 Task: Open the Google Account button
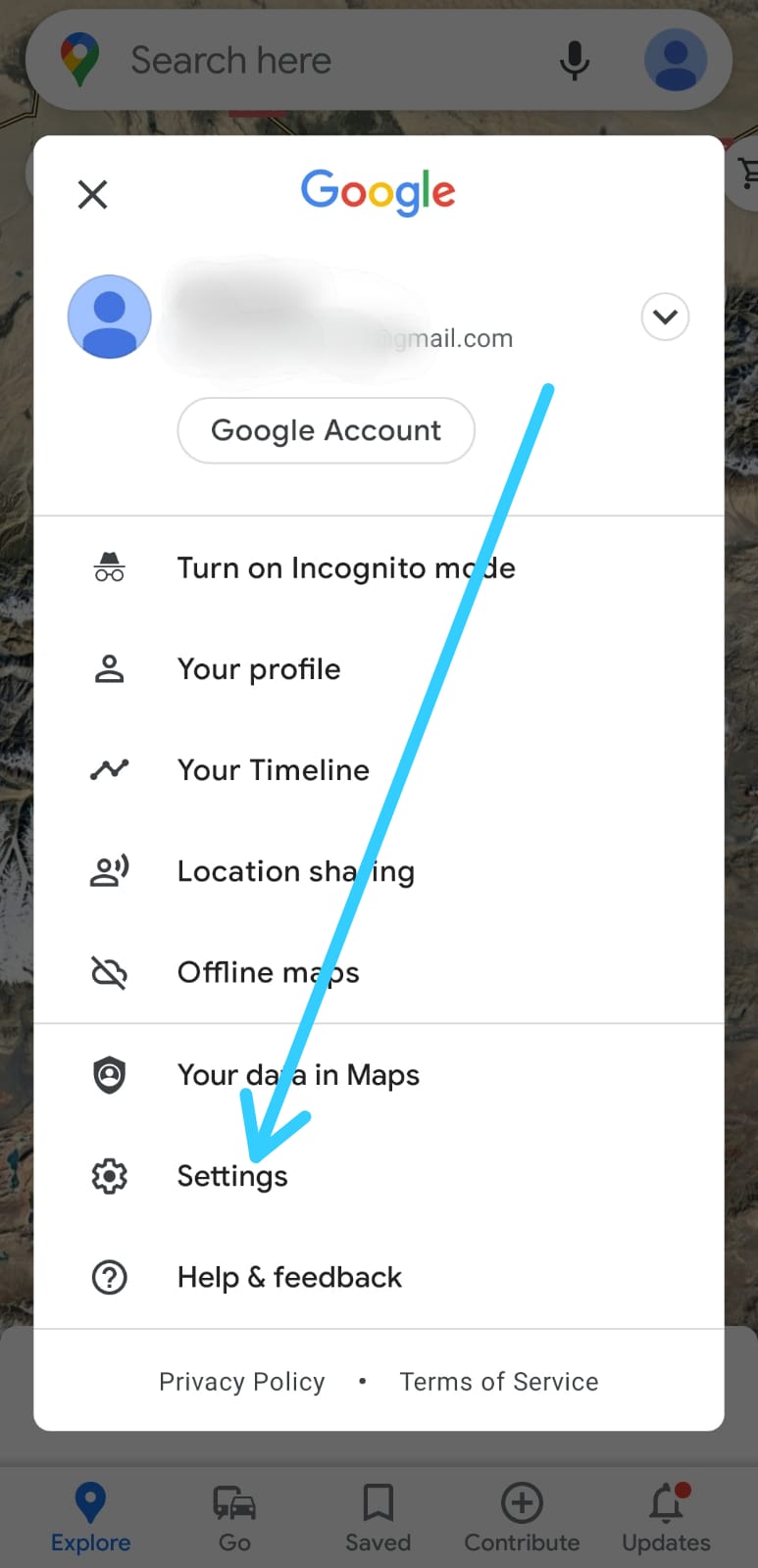[326, 430]
